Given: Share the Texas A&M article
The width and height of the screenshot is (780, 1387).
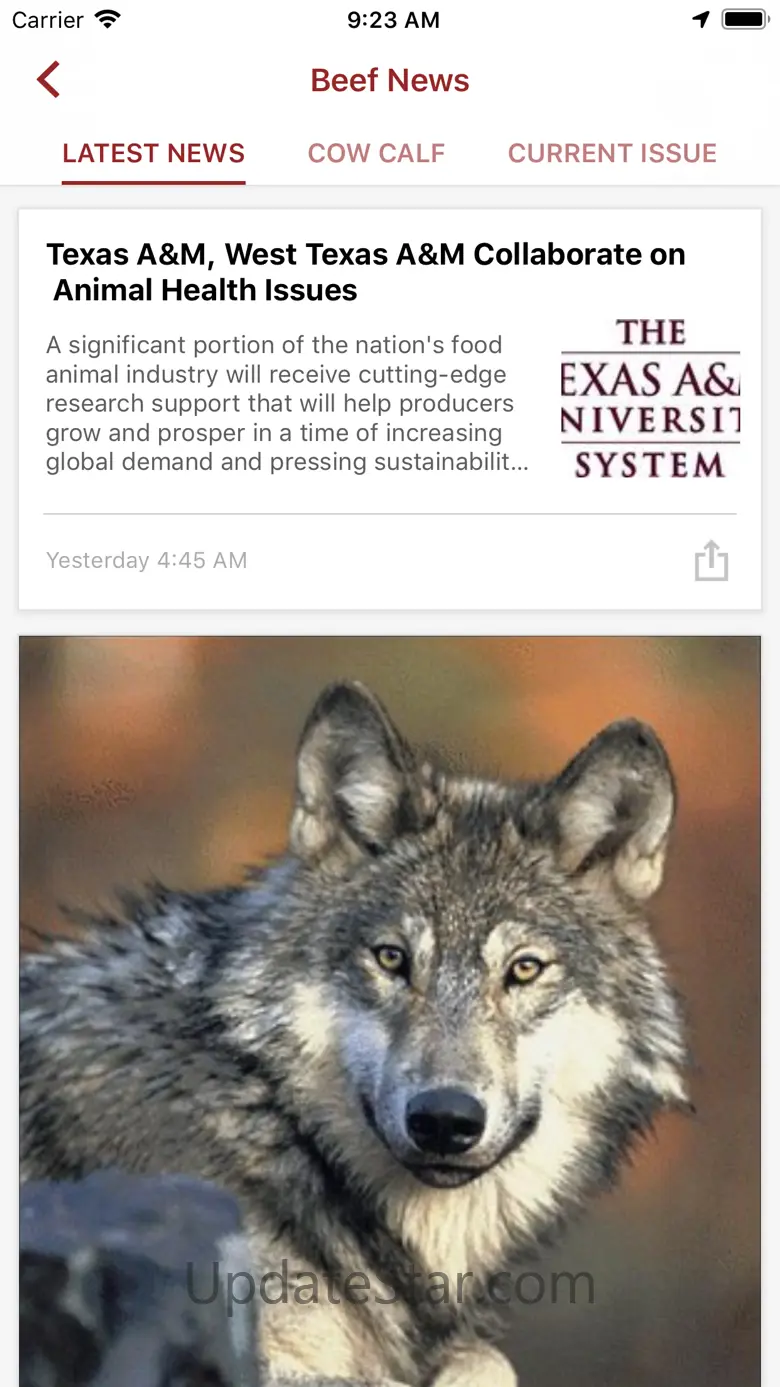Looking at the screenshot, I should point(711,560).
